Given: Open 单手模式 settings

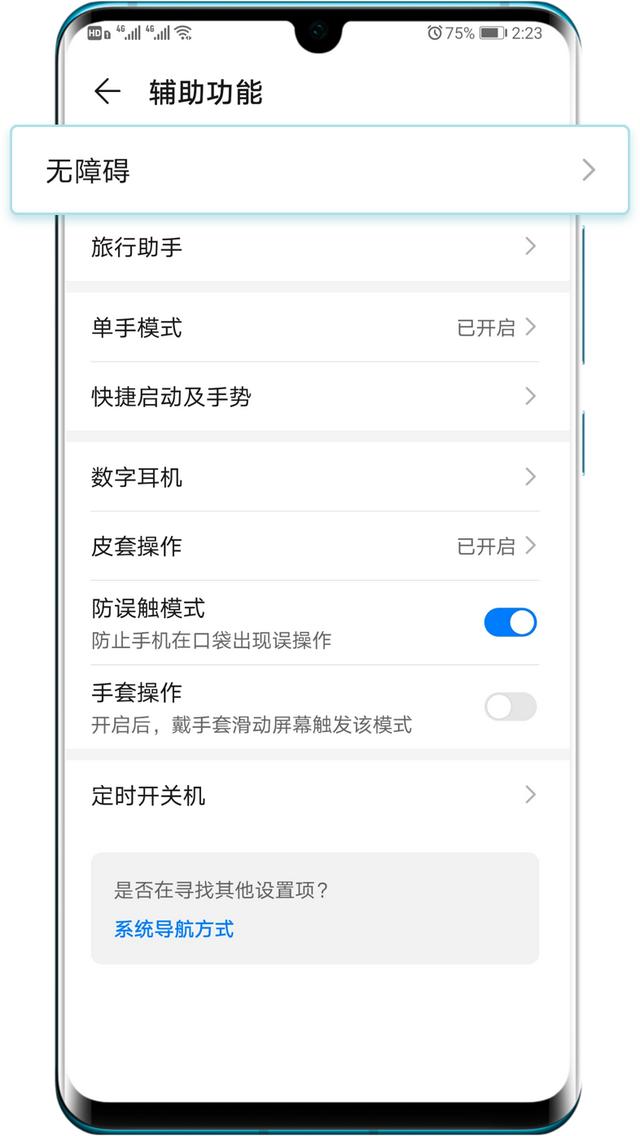Looking at the screenshot, I should point(317,327).
